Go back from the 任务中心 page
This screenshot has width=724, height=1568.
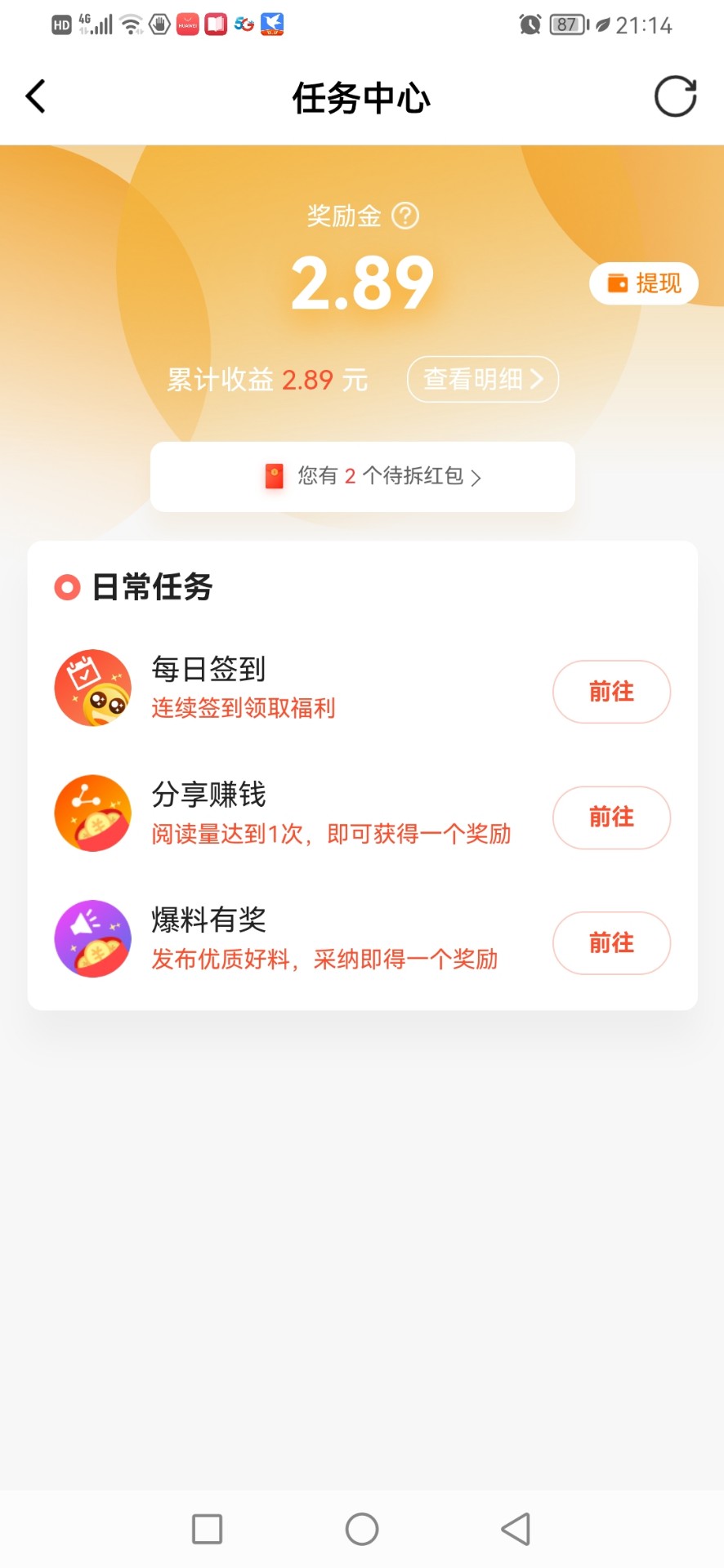[x=36, y=97]
